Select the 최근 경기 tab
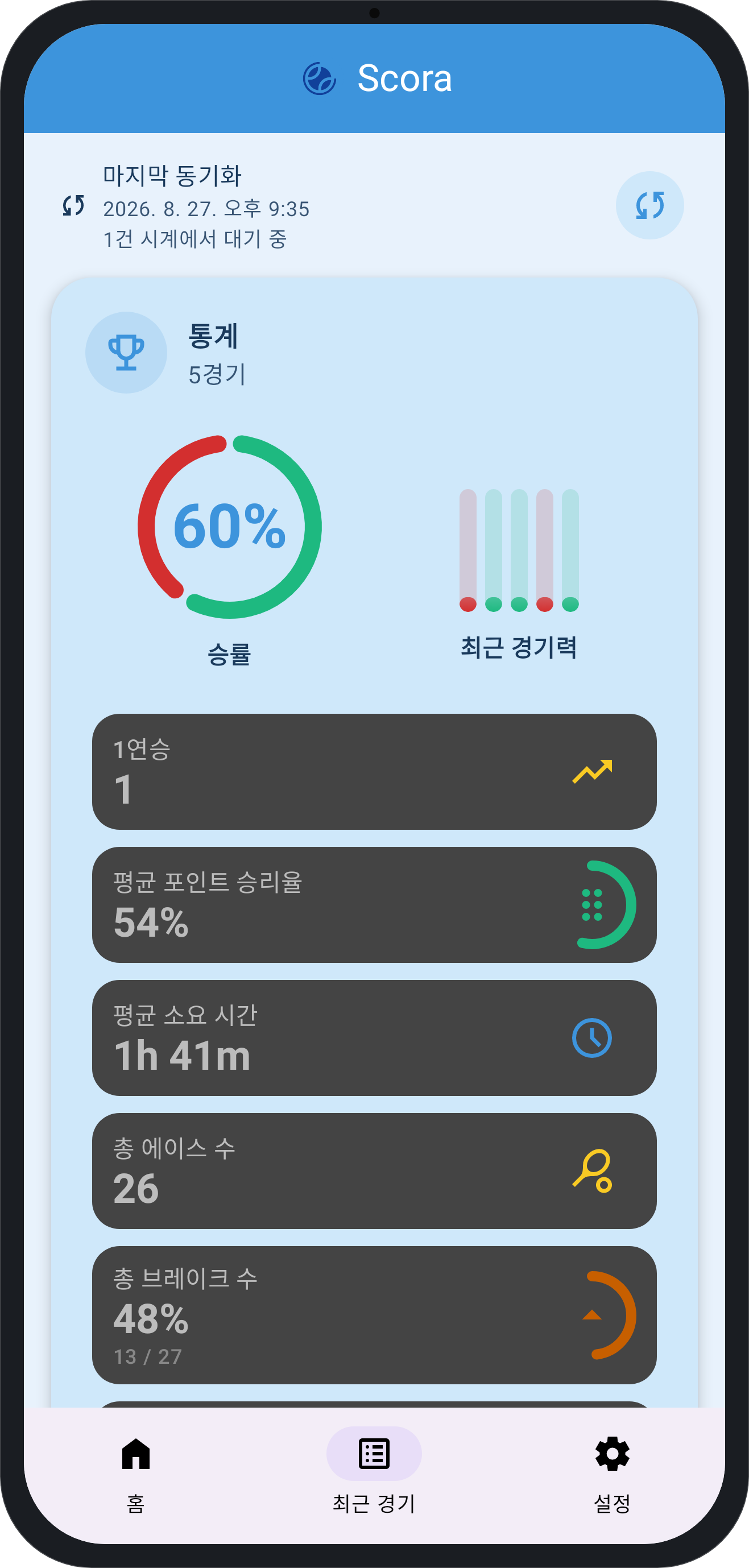 coord(374,1474)
